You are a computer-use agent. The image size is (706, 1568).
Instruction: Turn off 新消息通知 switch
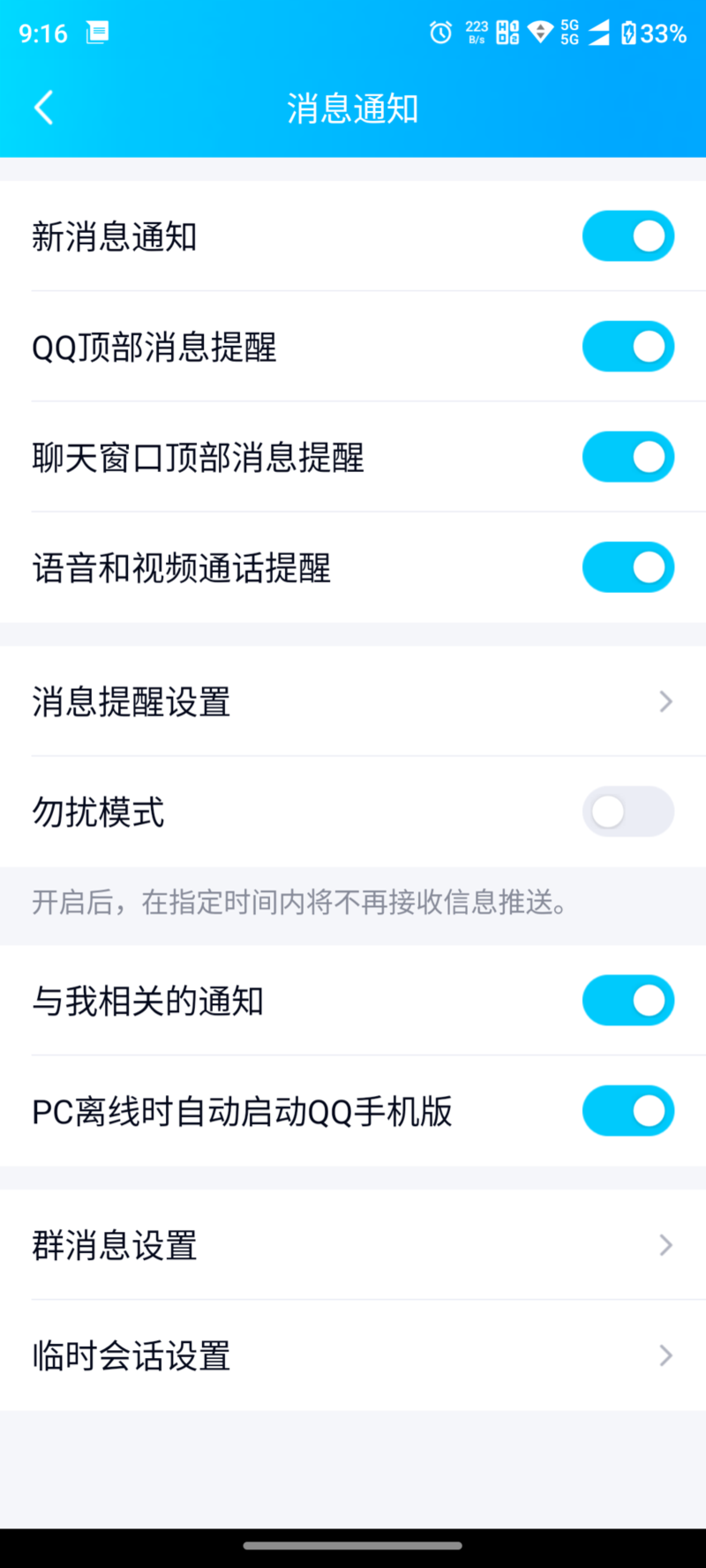pyautogui.click(x=627, y=236)
